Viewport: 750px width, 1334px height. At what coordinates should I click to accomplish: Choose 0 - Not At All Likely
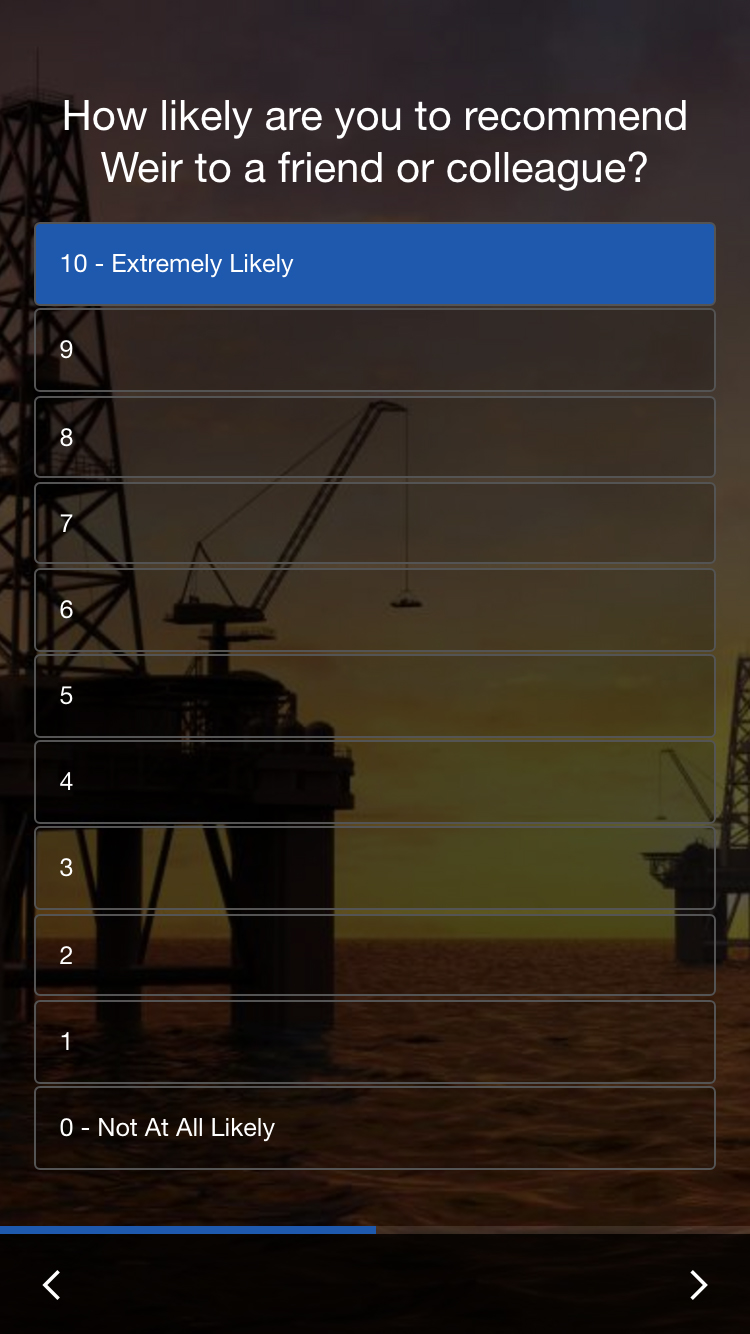click(375, 1128)
